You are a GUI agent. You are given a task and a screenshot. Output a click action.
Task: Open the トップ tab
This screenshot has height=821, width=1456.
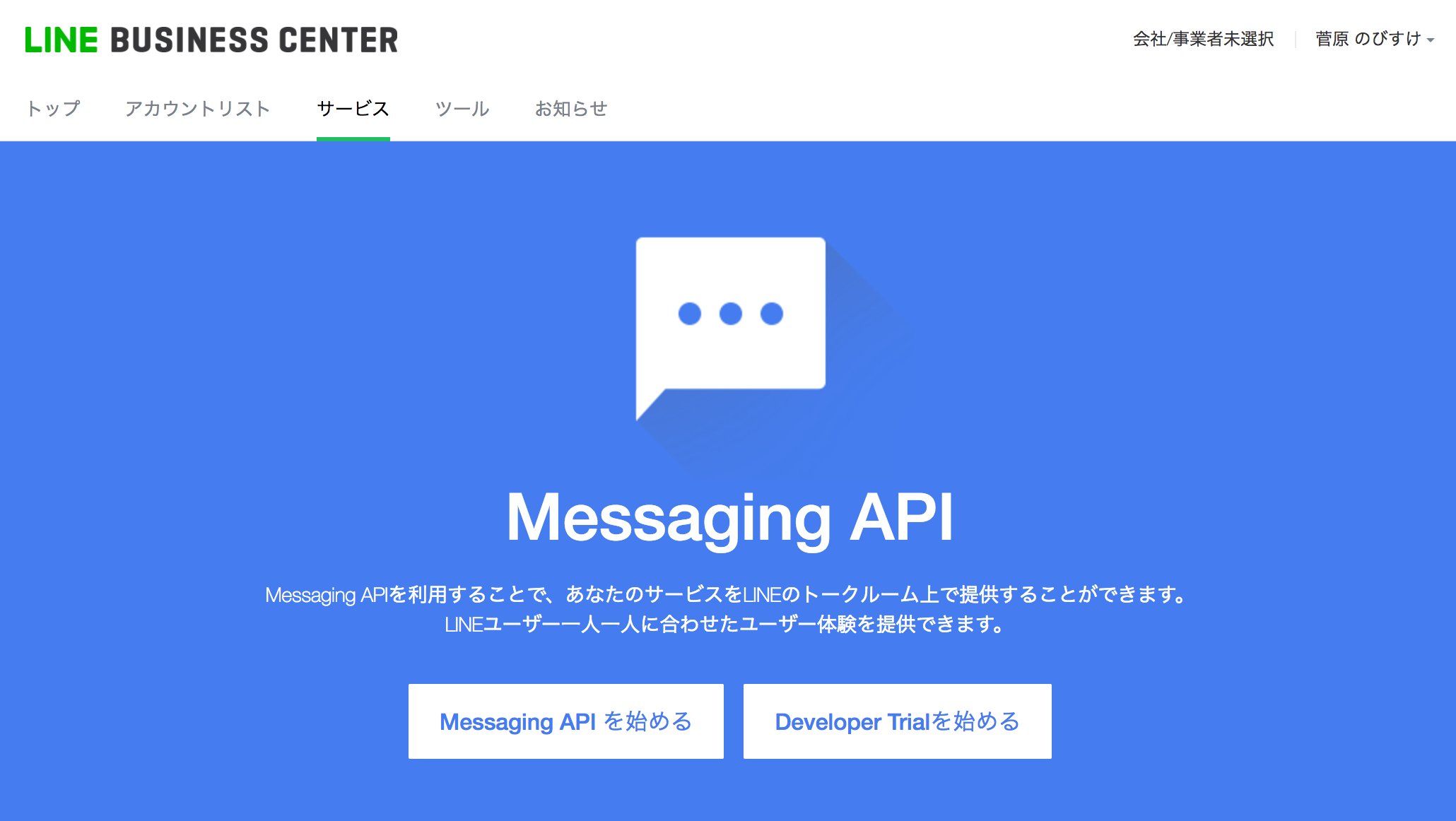click(53, 109)
